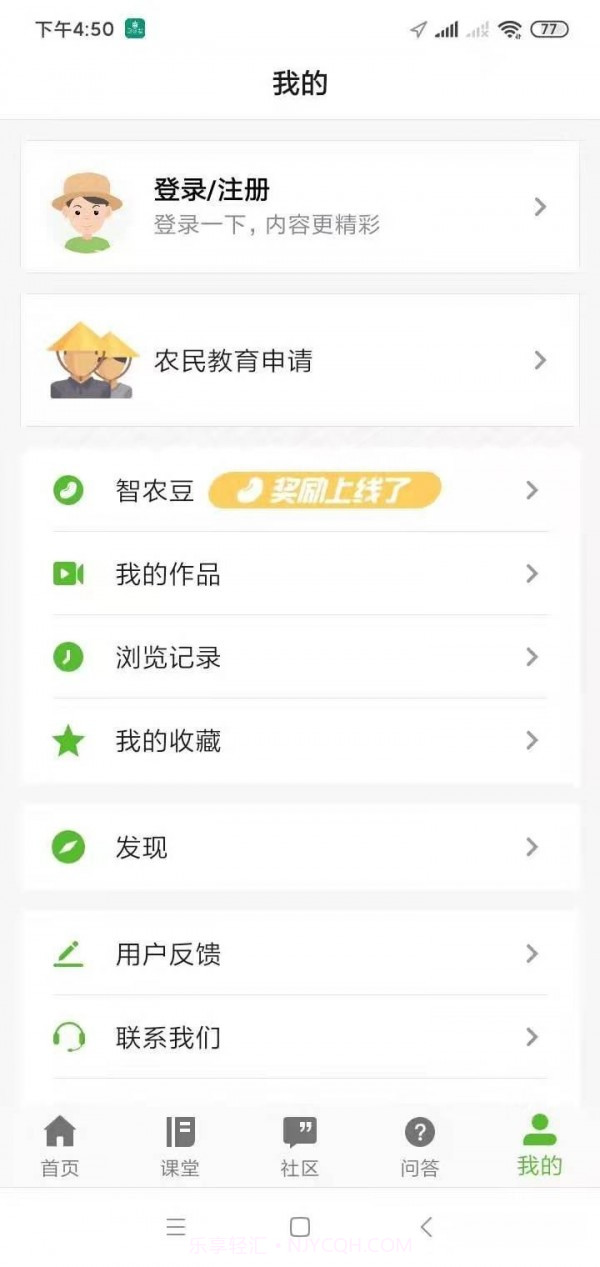Open 我的收藏 favorites
This screenshot has height=1267, width=600.
[300, 741]
